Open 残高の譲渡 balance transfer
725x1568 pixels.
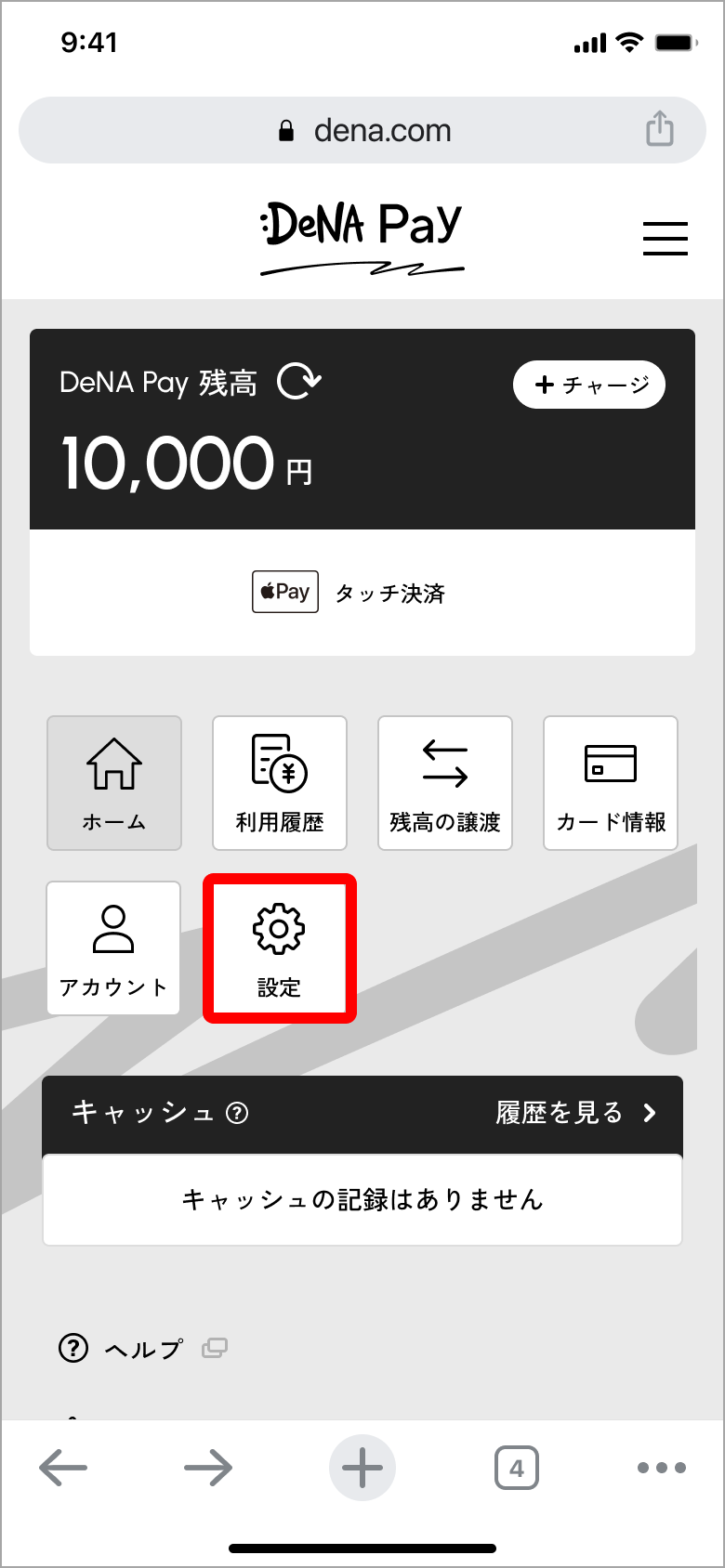click(444, 781)
